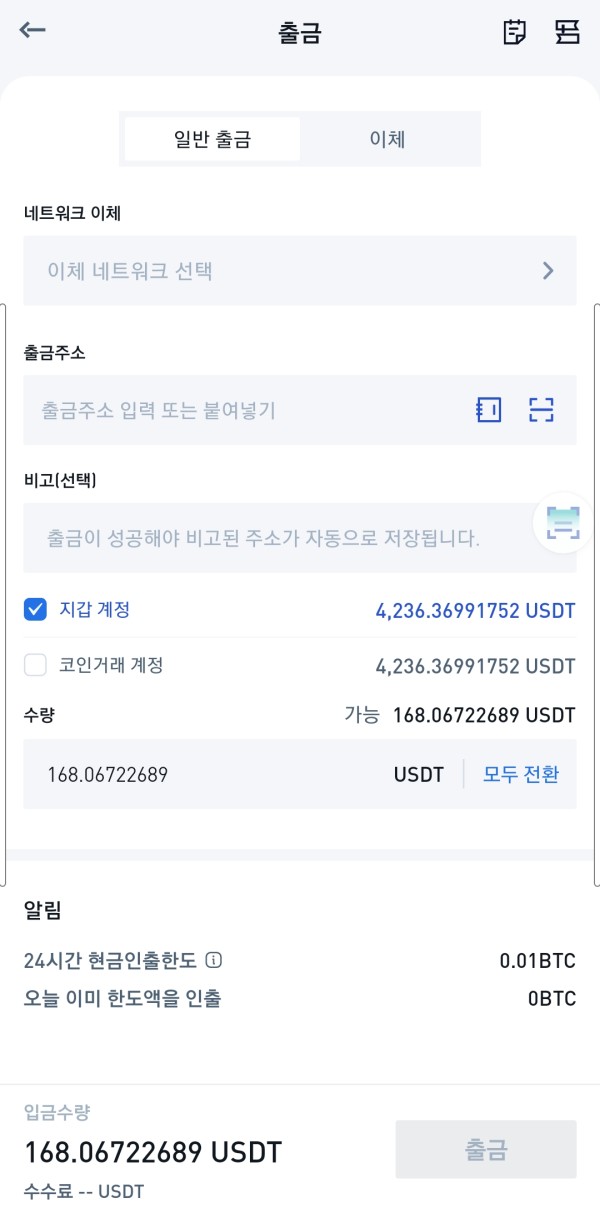Open the 이체 네트워크 선택 dropdown
The height and width of the screenshot is (1228, 600).
[x=300, y=271]
